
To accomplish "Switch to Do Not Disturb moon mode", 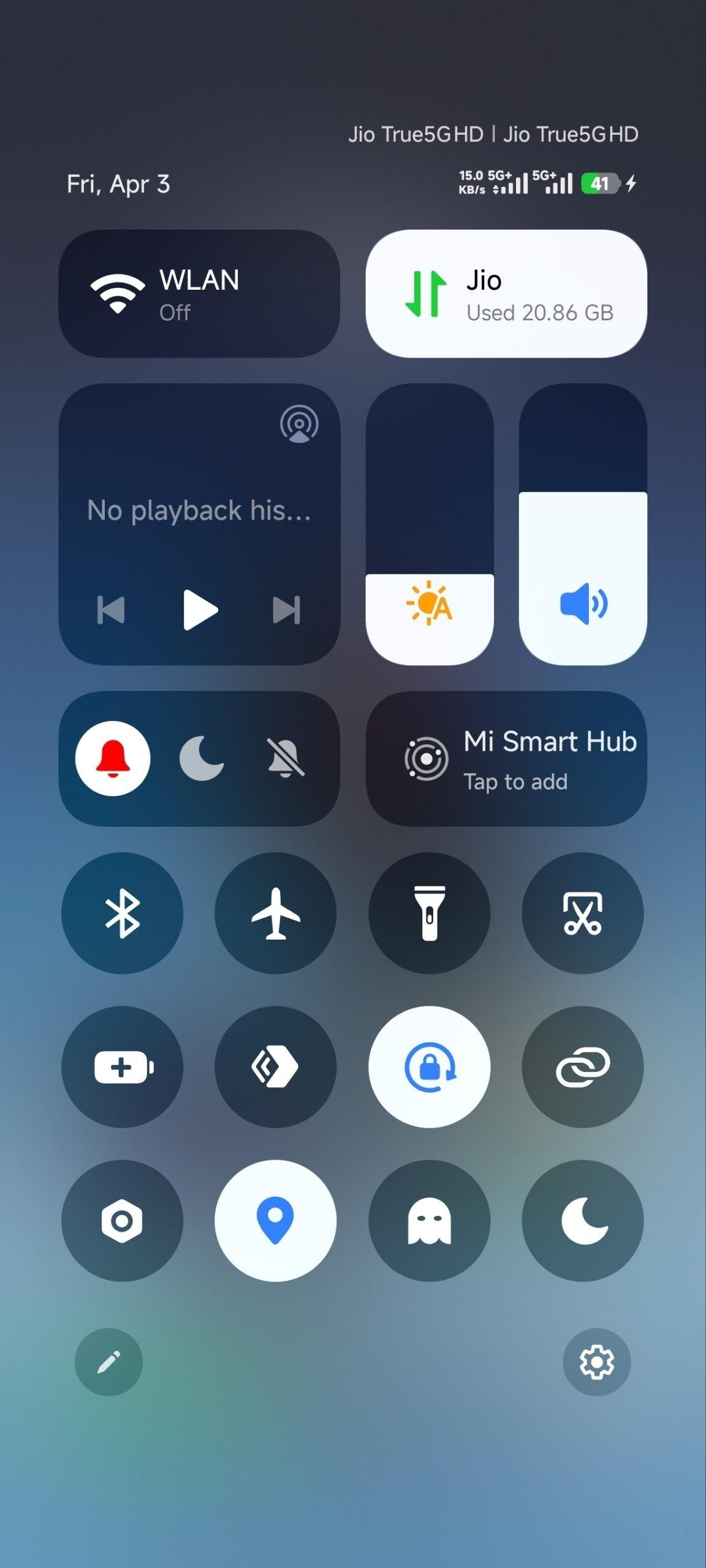I will pos(201,758).
